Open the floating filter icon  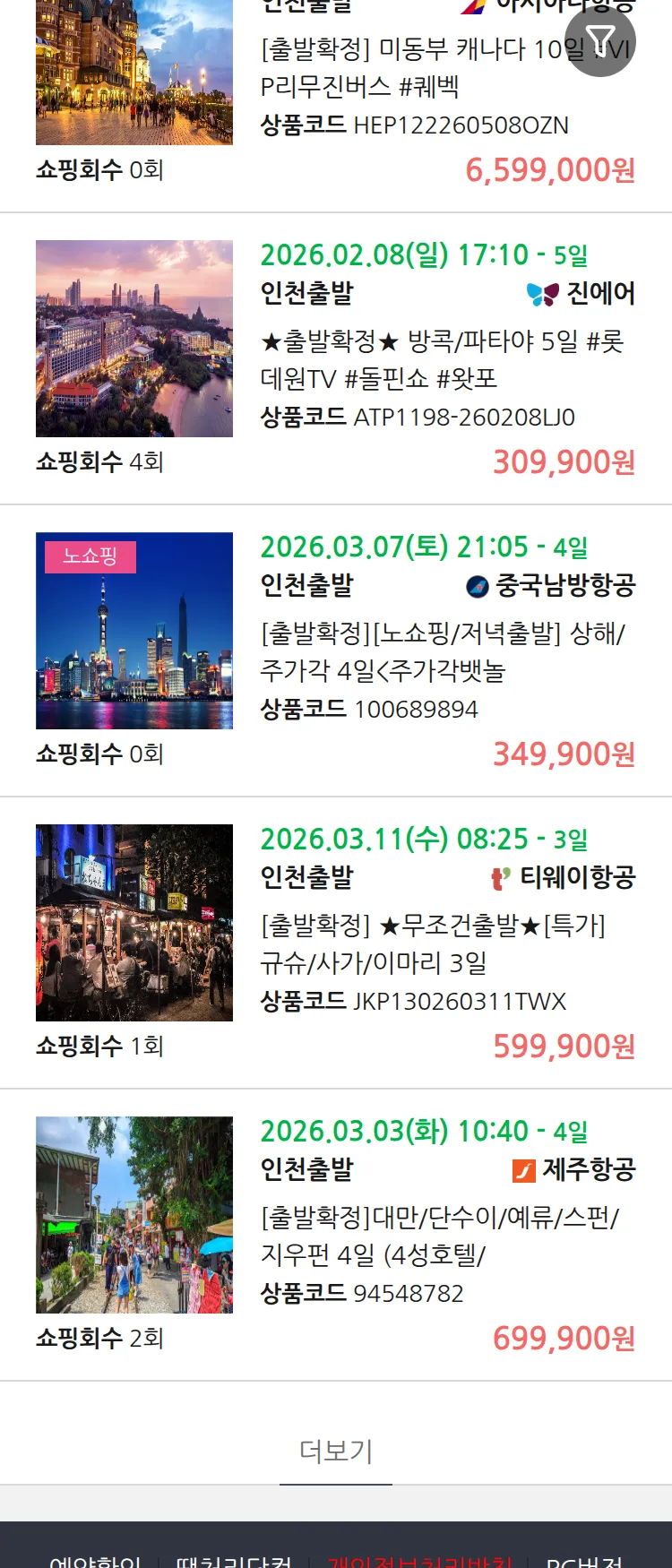600,41
